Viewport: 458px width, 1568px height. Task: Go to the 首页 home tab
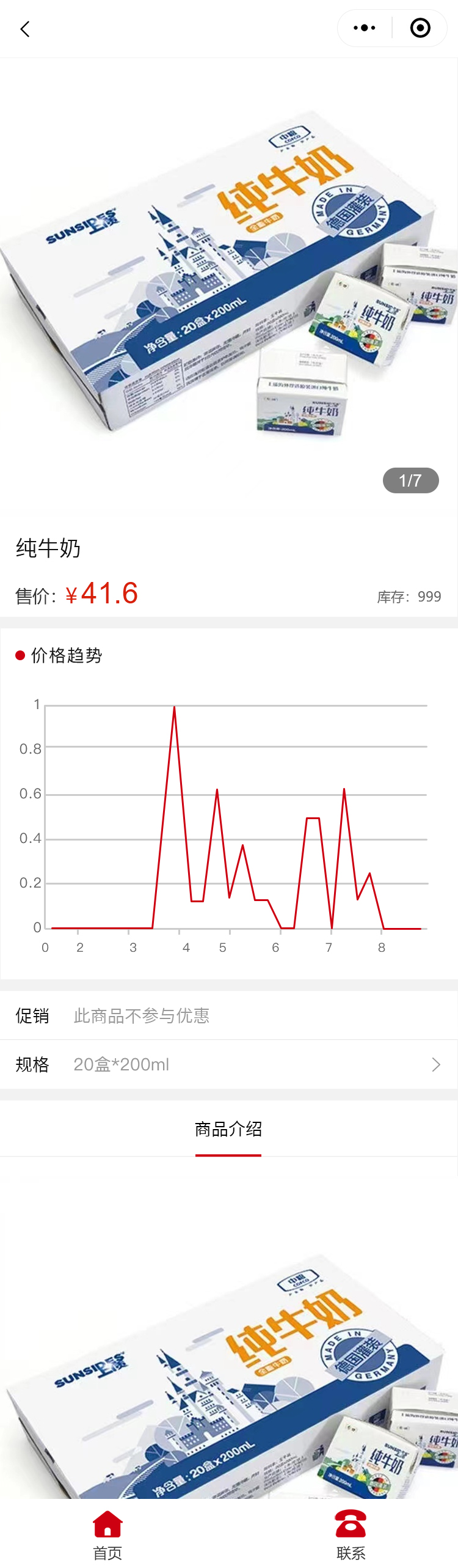coord(107,1534)
